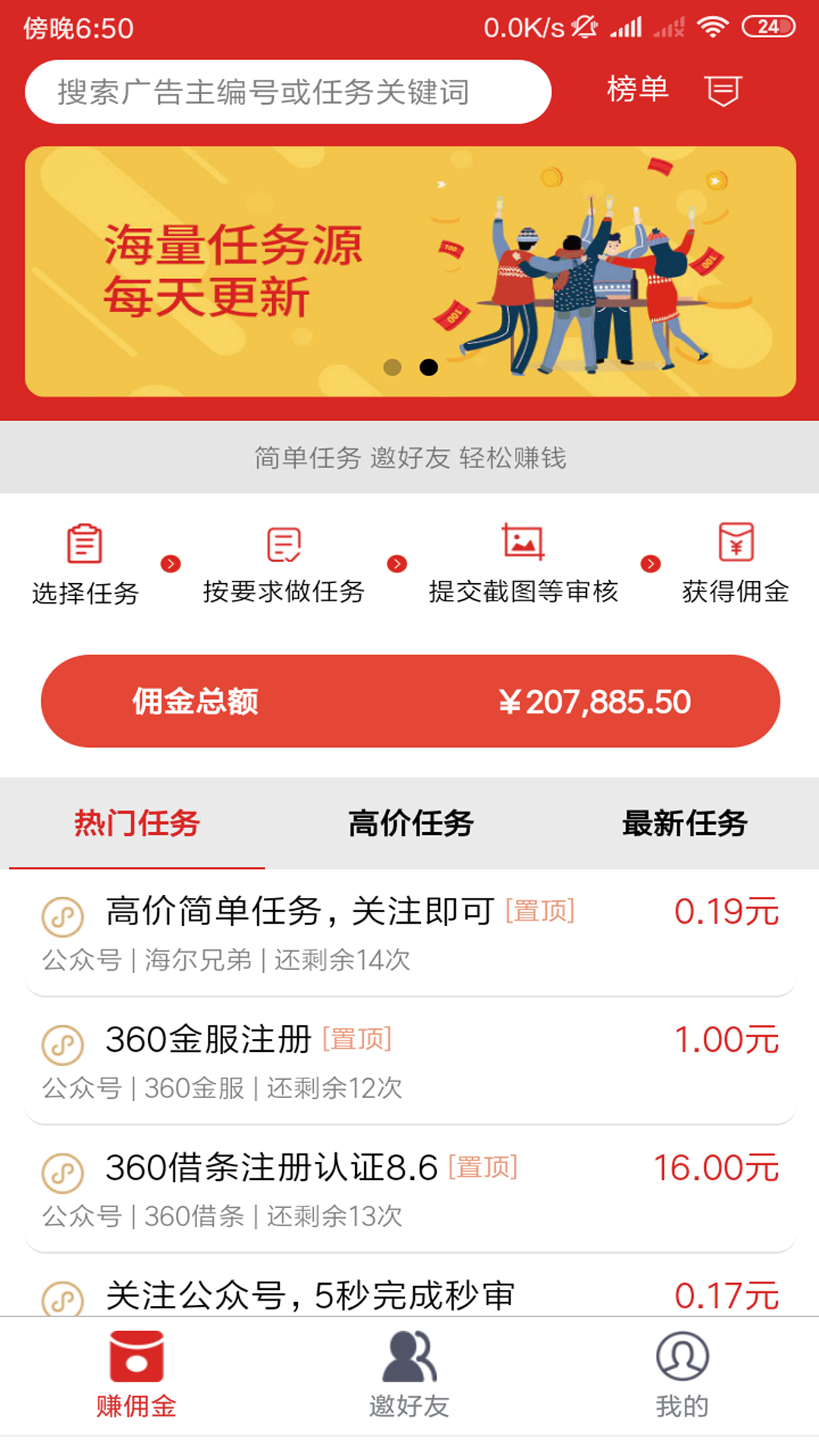Go to the 邀好友 bottom tab

click(409, 1376)
